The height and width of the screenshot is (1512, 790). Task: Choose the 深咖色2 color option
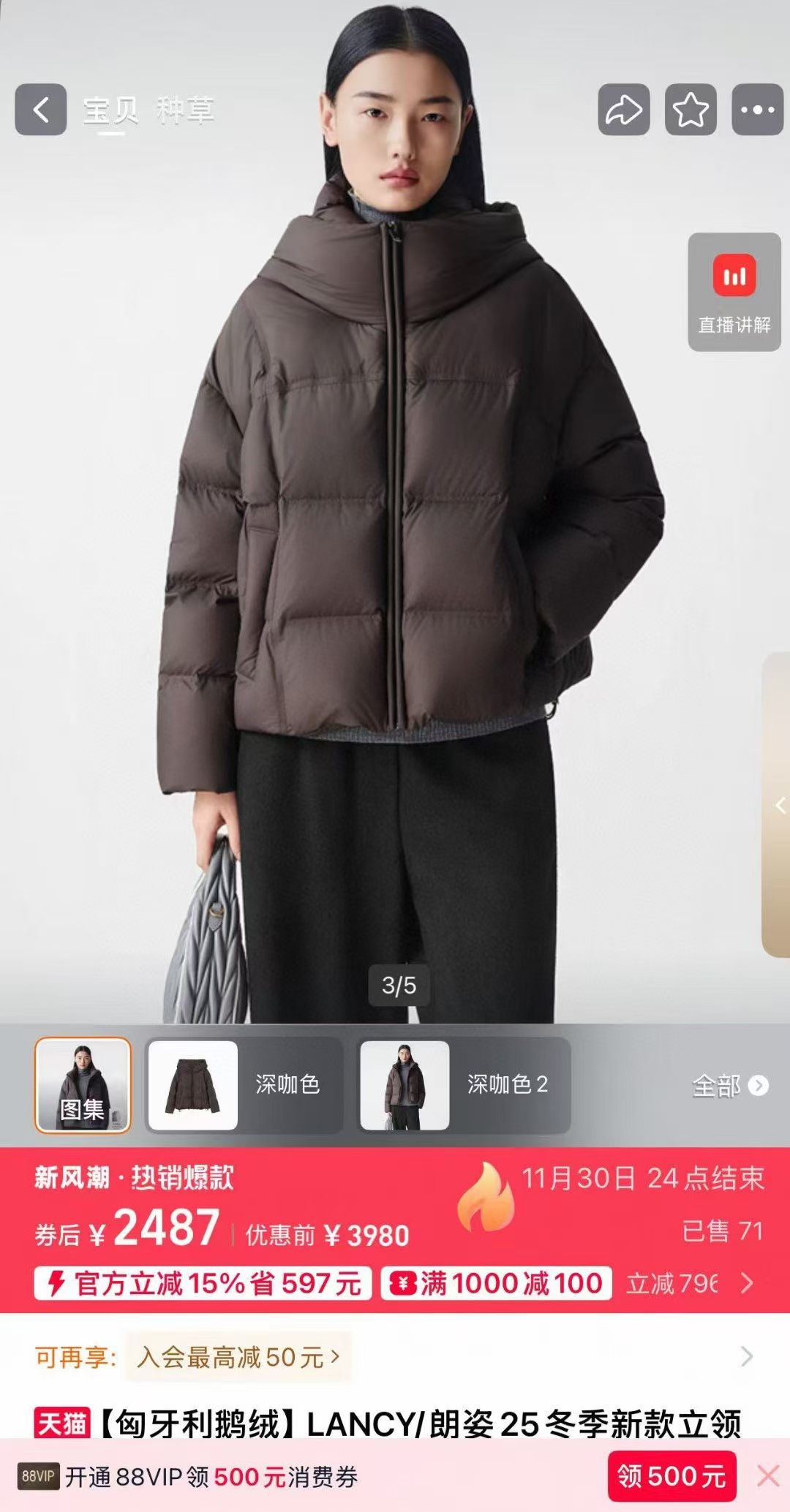464,1085
